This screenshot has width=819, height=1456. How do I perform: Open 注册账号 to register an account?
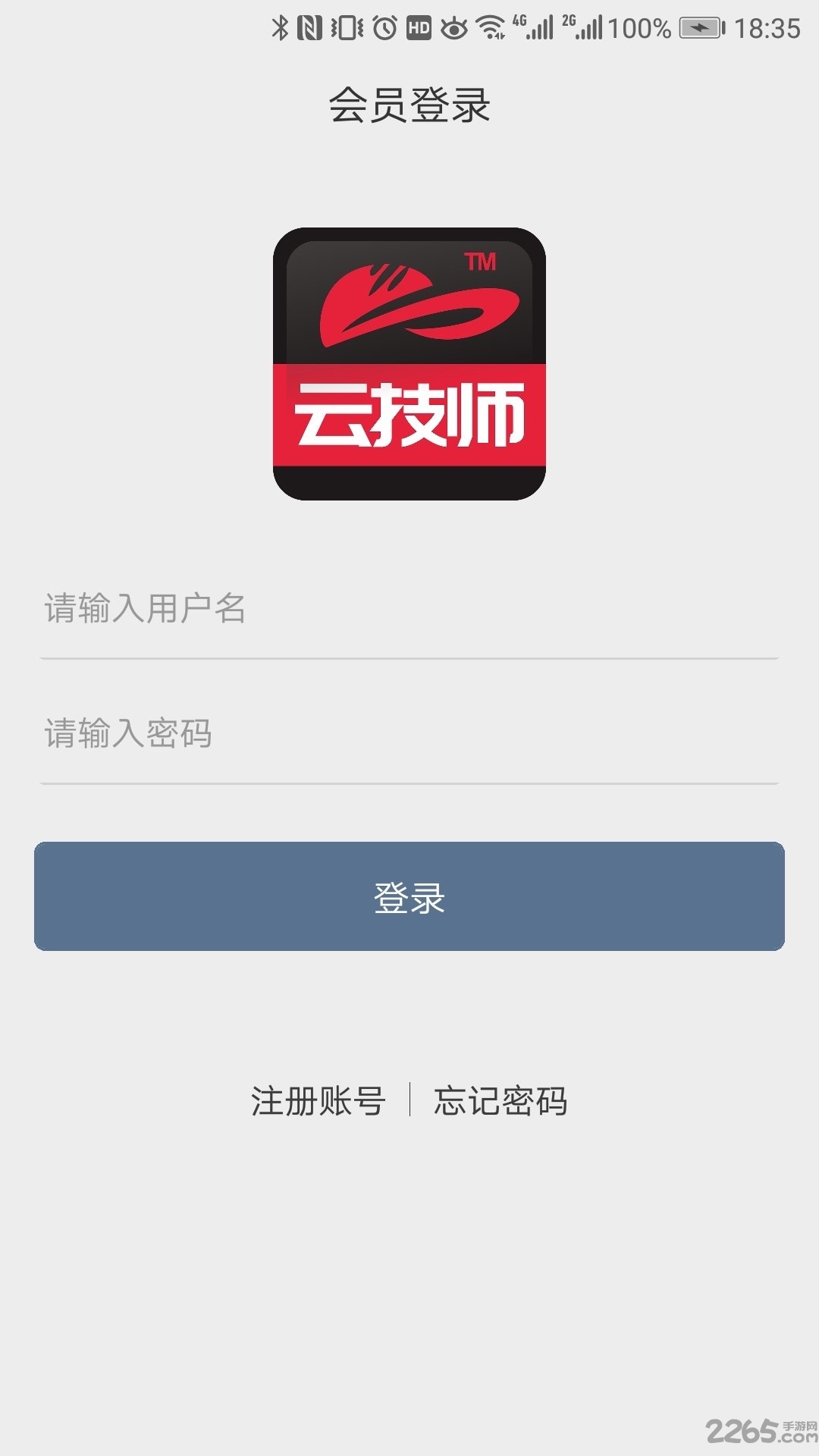point(318,1101)
